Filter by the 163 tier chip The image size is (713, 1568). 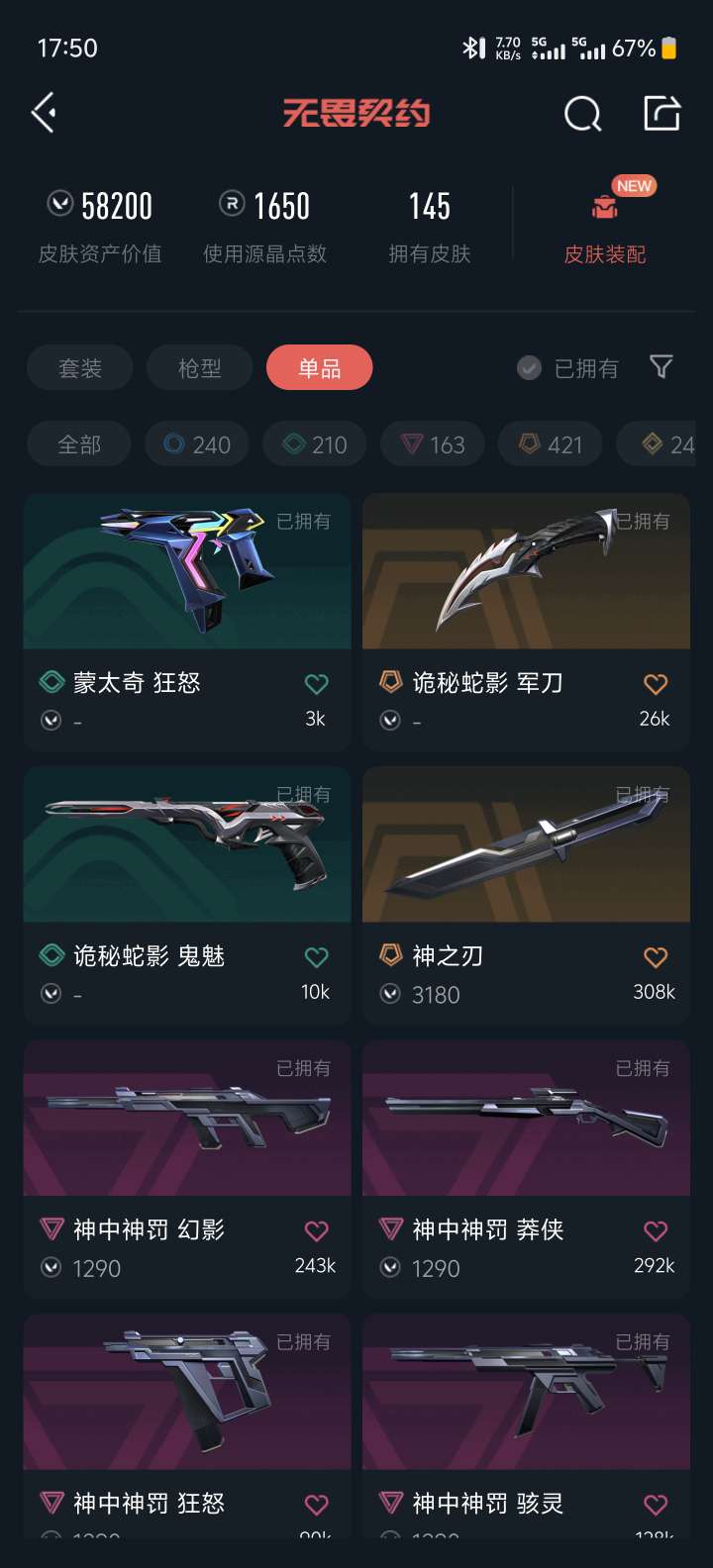pyautogui.click(x=433, y=444)
